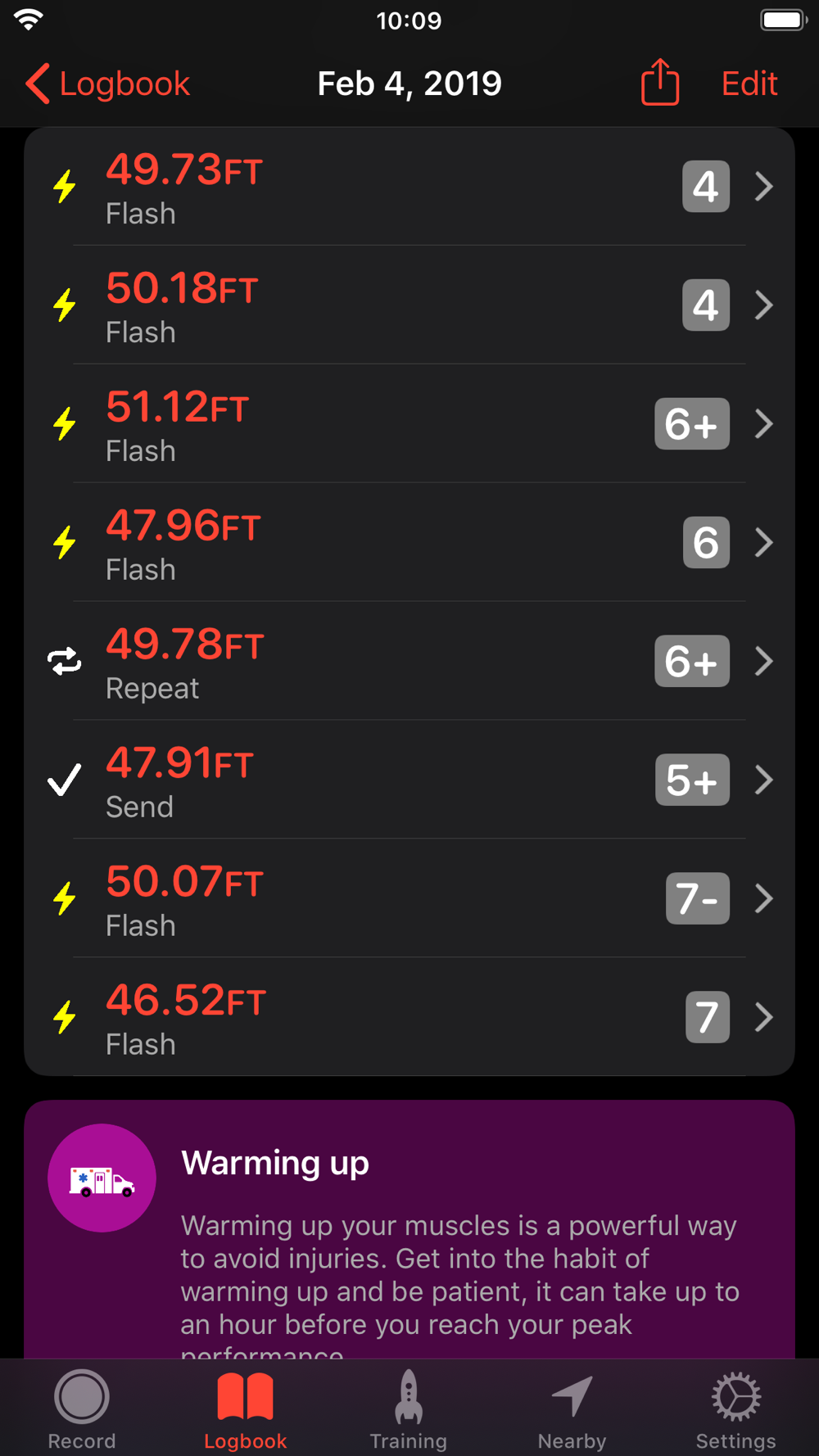View the 51.12FT Flash climb details
Viewport: 819px width, 1456px height.
click(x=409, y=424)
